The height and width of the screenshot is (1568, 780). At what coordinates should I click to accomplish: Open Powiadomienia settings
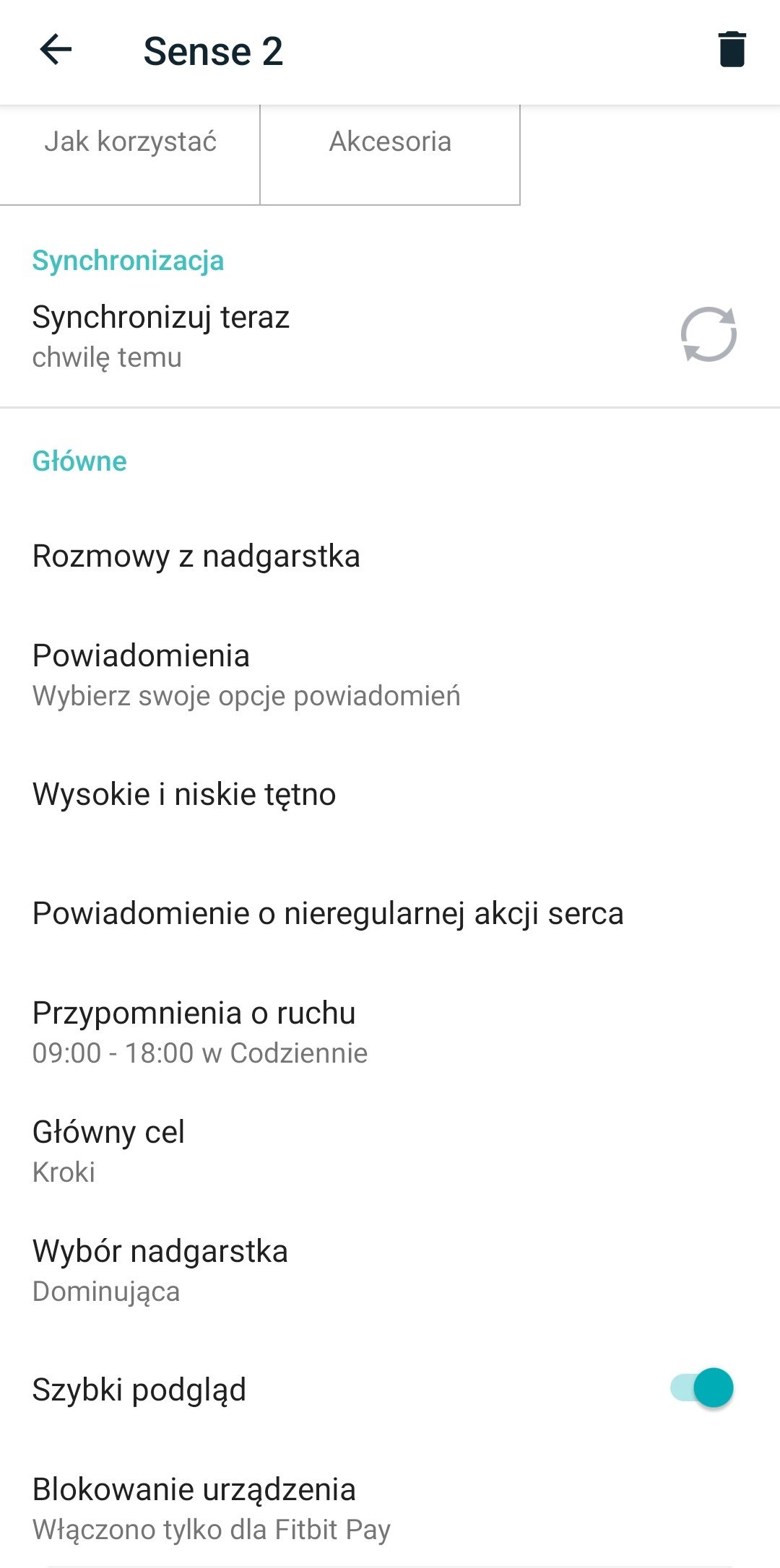(x=390, y=675)
